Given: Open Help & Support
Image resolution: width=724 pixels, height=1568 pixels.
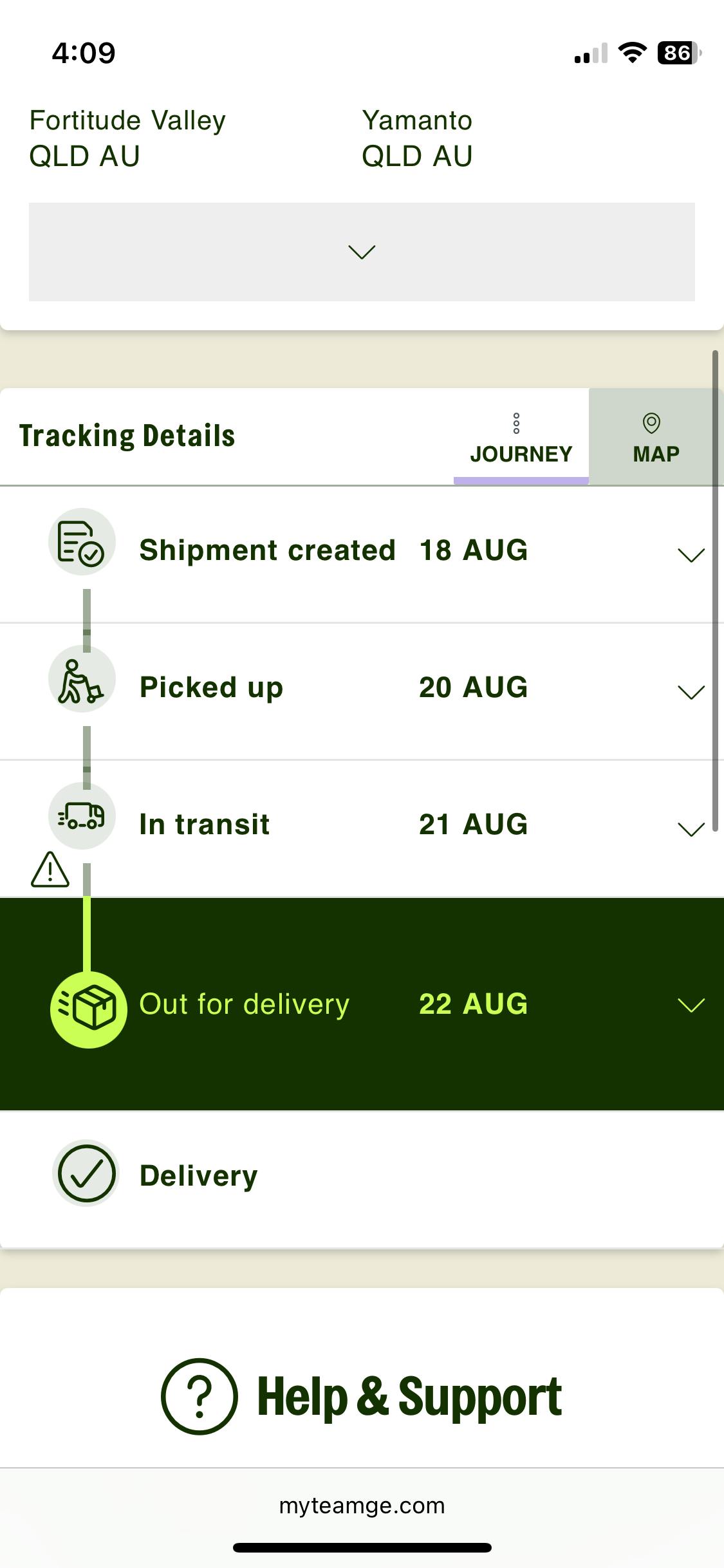Looking at the screenshot, I should click(x=362, y=1396).
